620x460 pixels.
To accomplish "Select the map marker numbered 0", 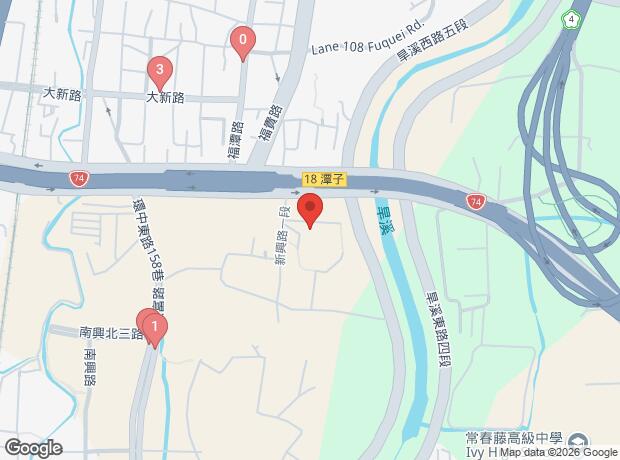I will [243, 42].
